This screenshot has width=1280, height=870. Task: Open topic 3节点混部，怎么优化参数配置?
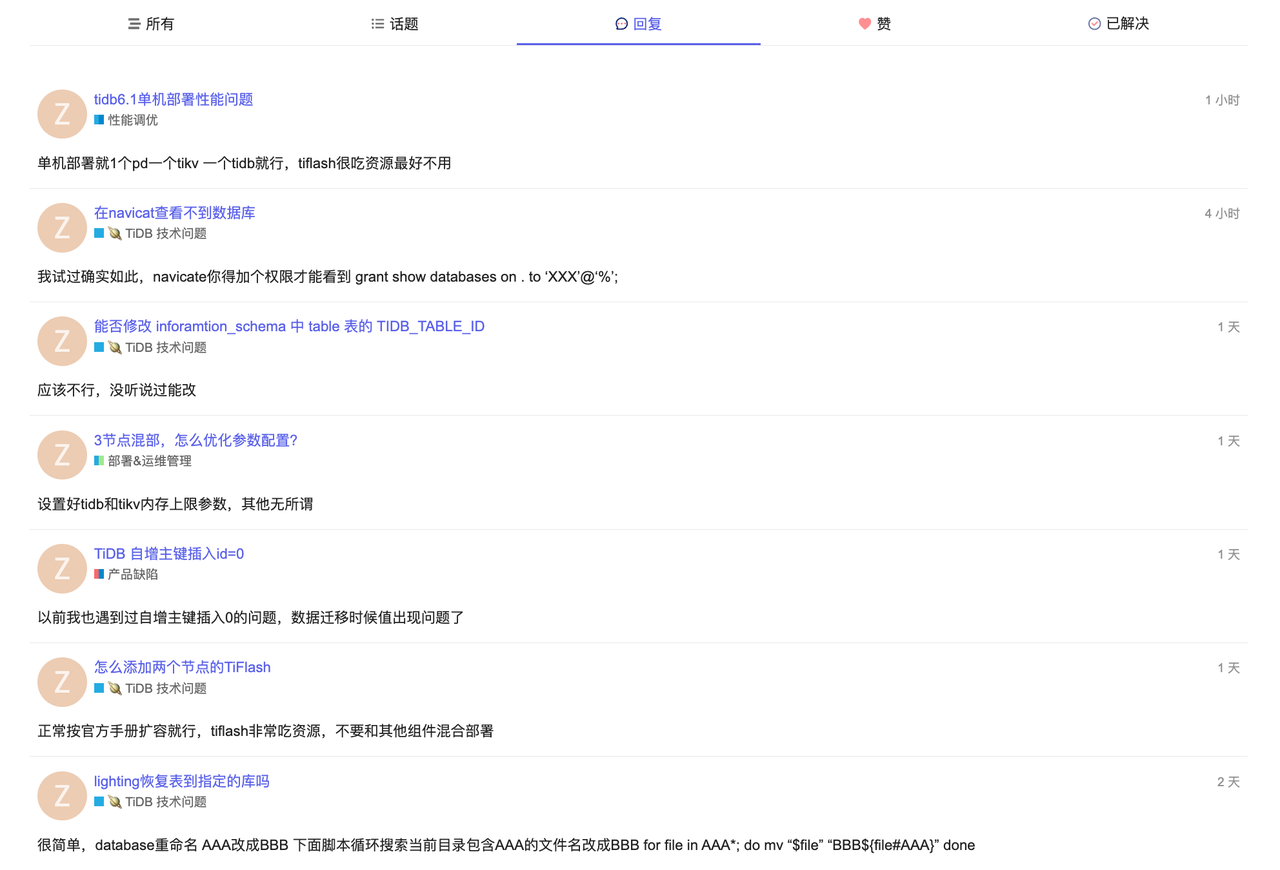(x=195, y=440)
